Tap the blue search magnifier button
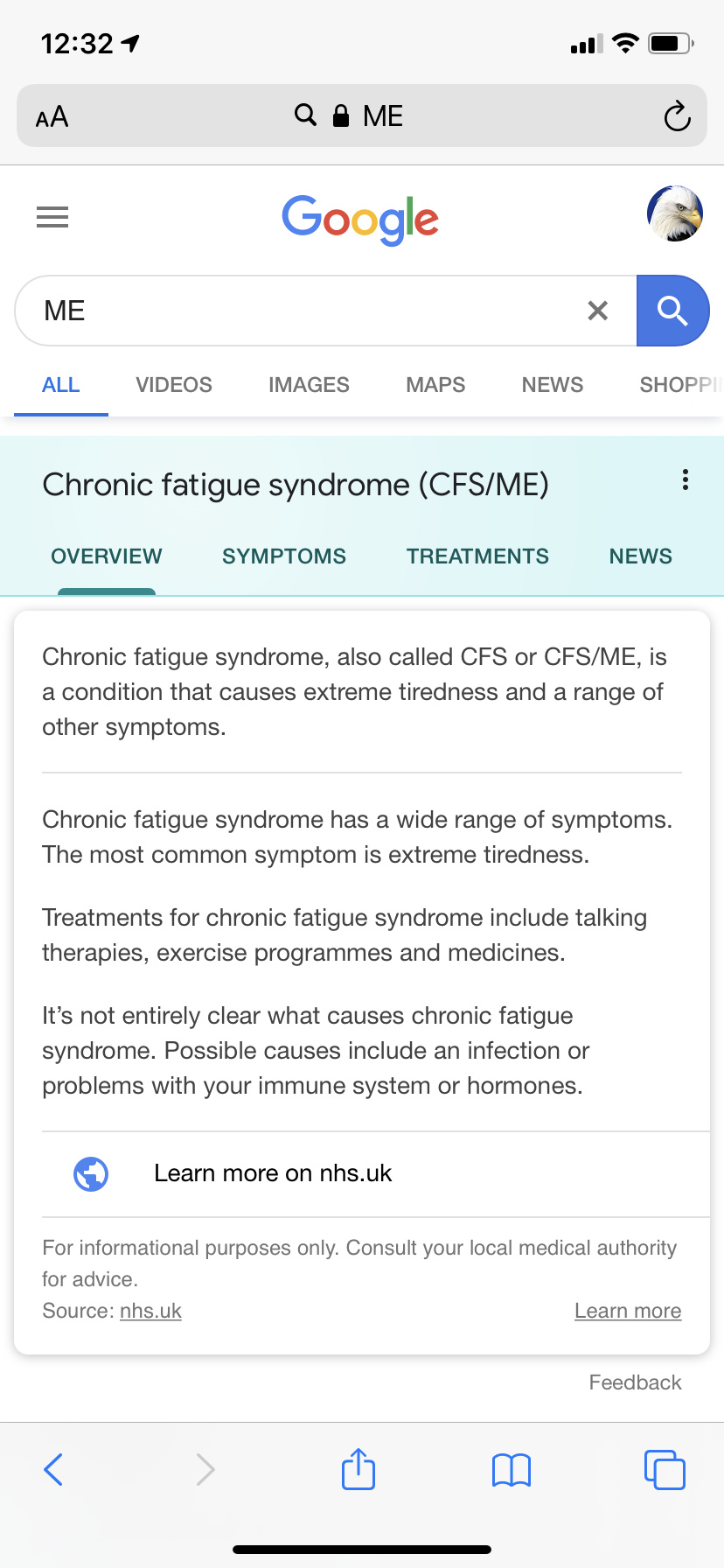This screenshot has width=724, height=1568. [672, 311]
